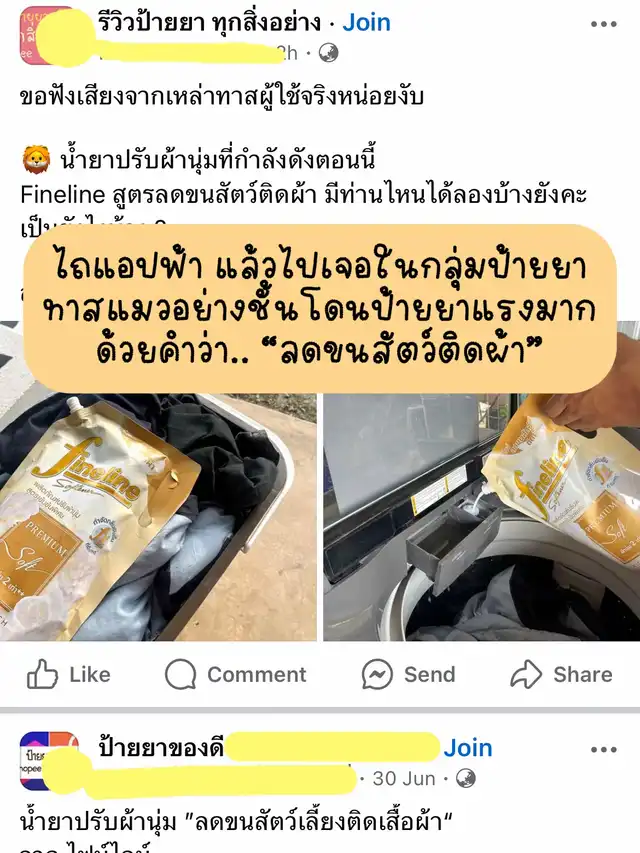640x853 pixels.
Task: Like the Fineline fabric softener post
Action: (x=68, y=675)
